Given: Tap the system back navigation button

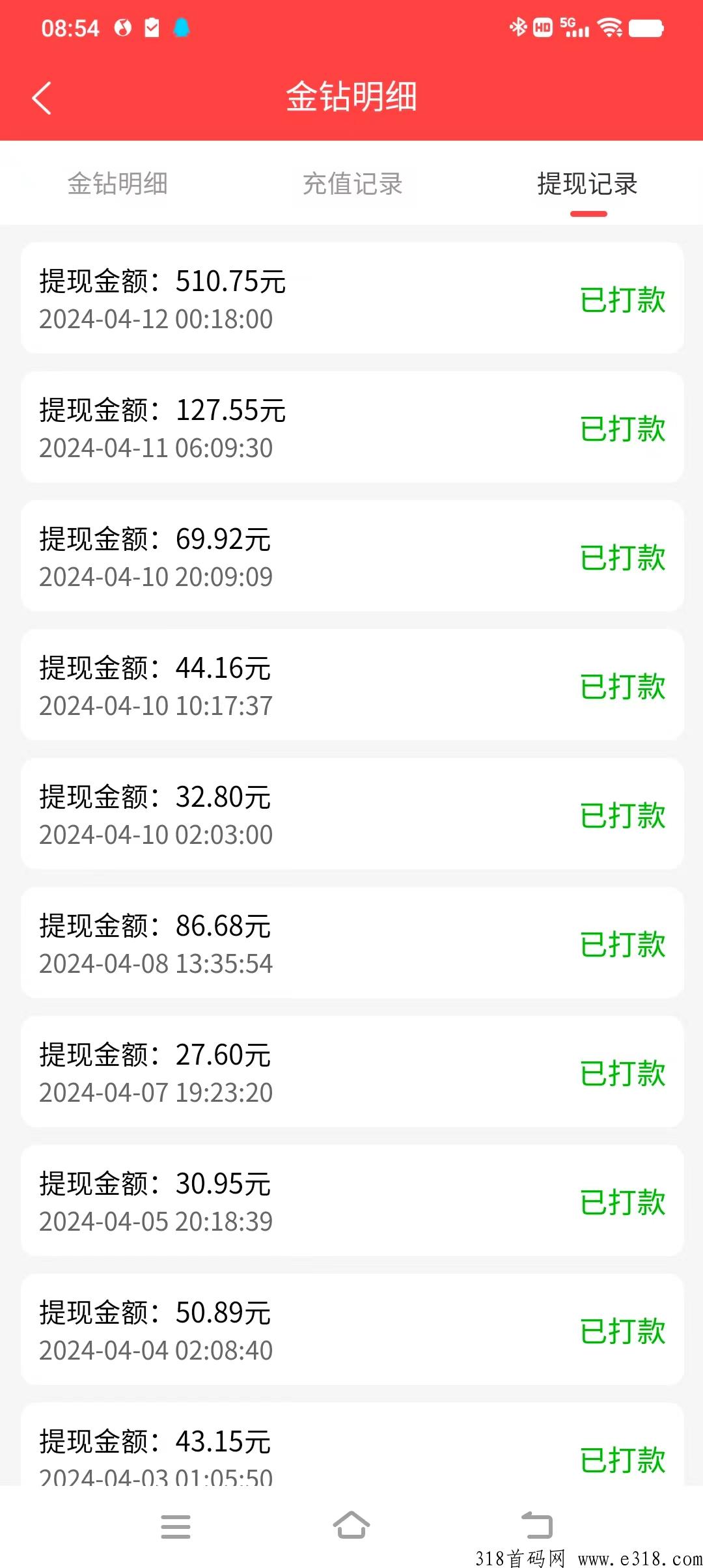Looking at the screenshot, I should tap(537, 1525).
